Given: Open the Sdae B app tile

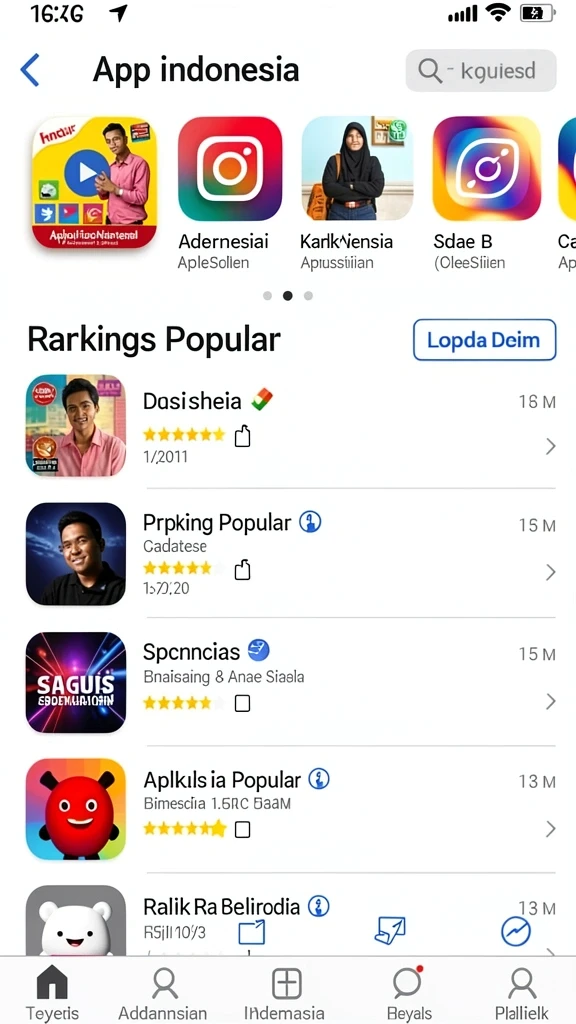Looking at the screenshot, I should pyautogui.click(x=487, y=194).
